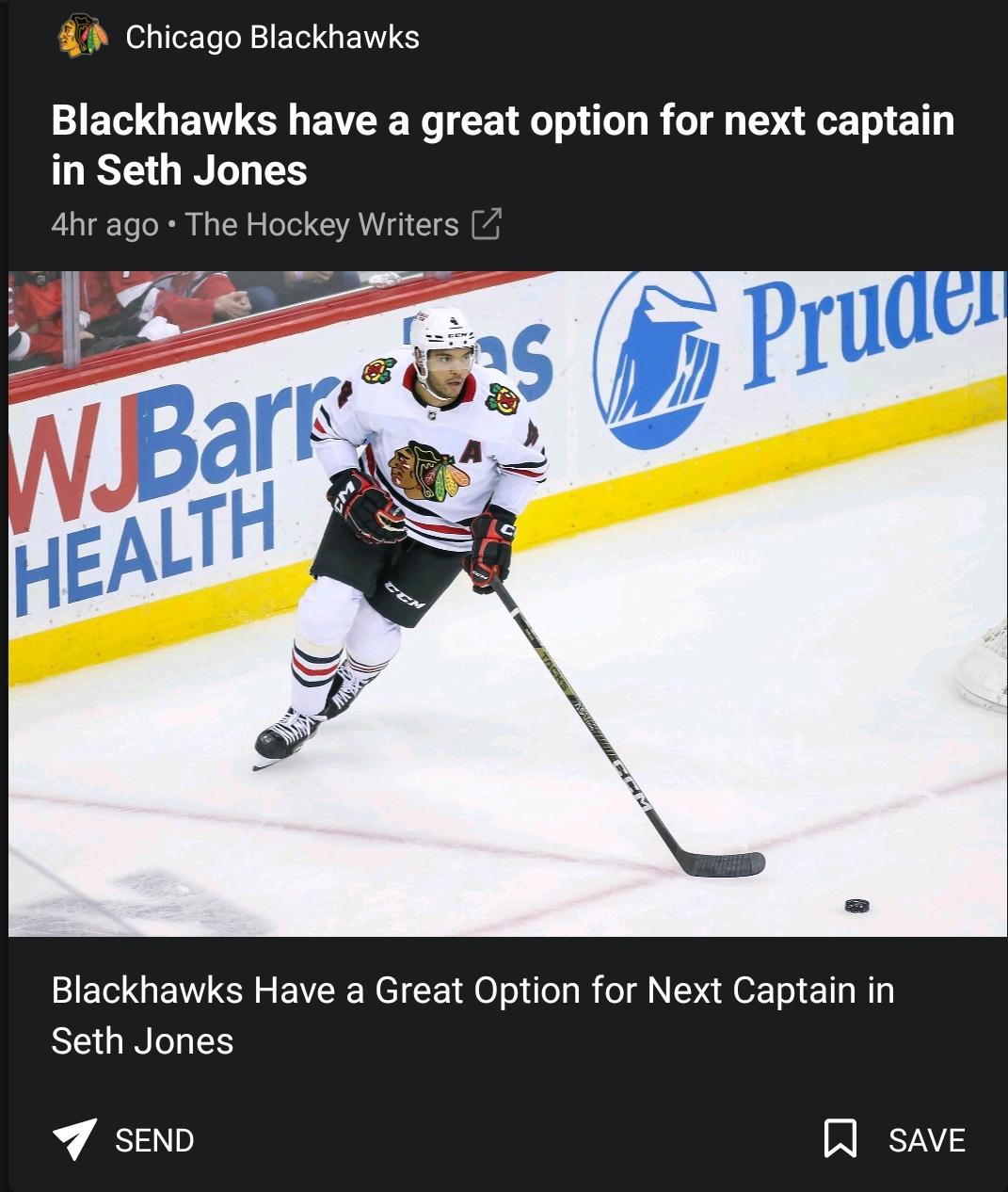Image resolution: width=1008 pixels, height=1192 pixels.
Task: Save this article with the SAVE bookmark
Action: click(894, 1139)
